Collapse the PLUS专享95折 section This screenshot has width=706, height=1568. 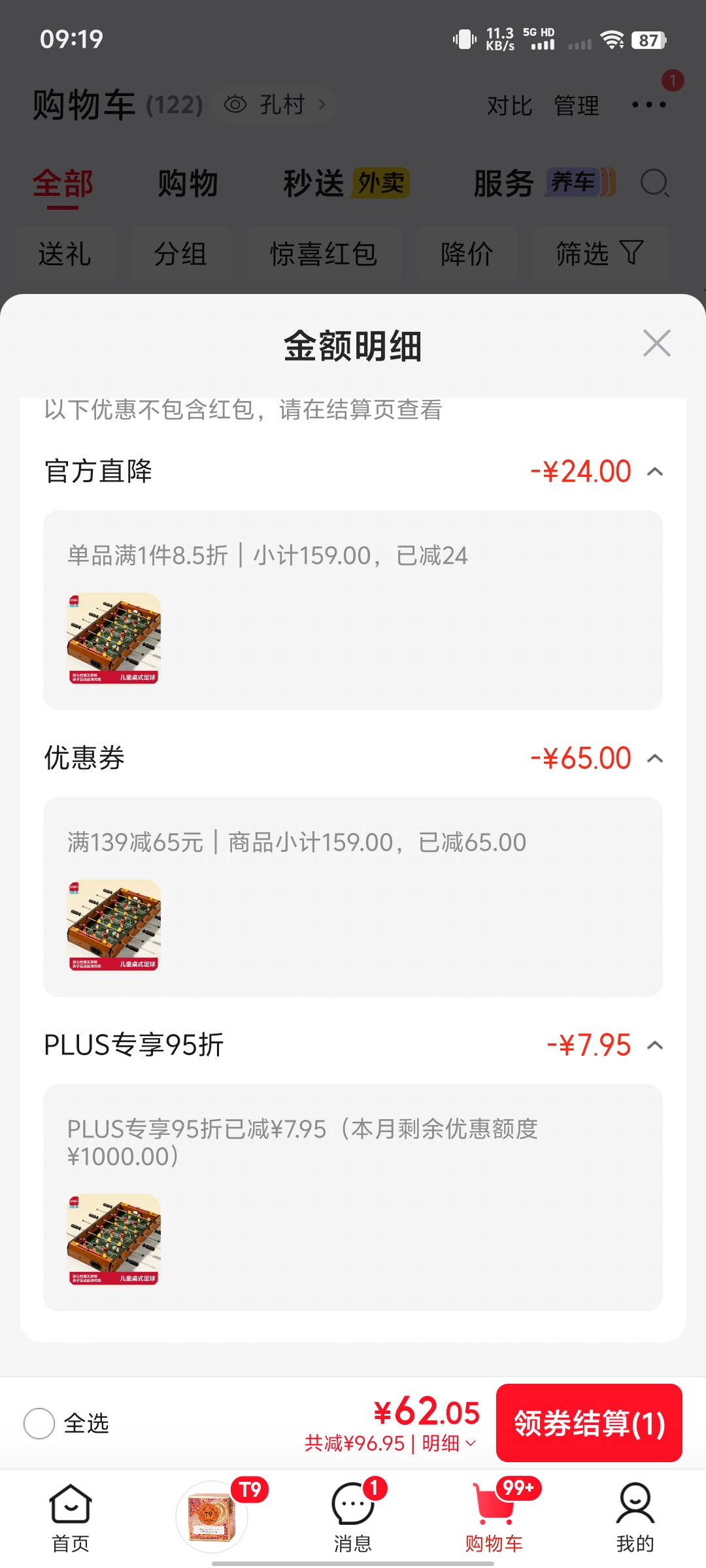click(x=655, y=1045)
